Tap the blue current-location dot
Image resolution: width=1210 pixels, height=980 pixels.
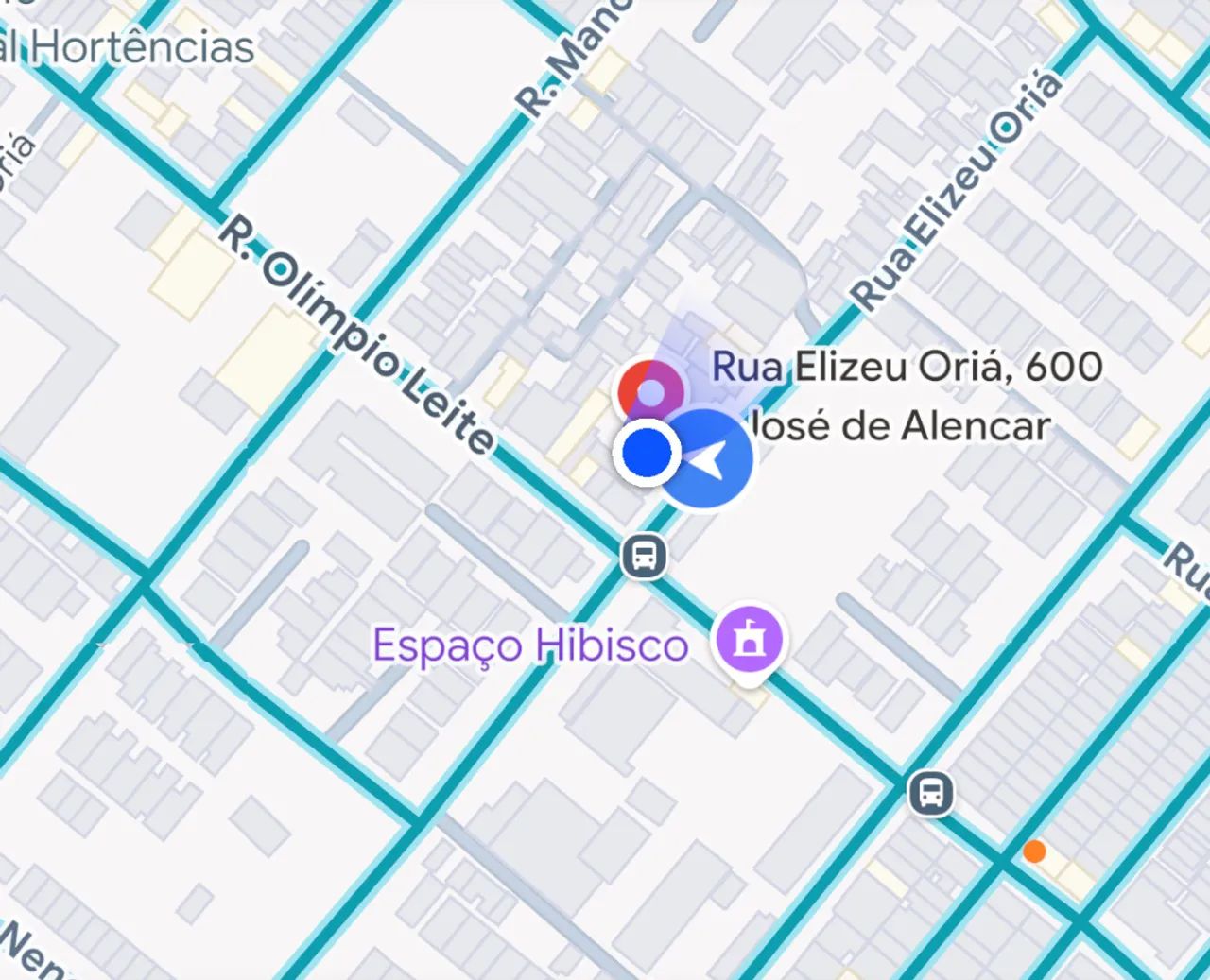click(x=647, y=455)
